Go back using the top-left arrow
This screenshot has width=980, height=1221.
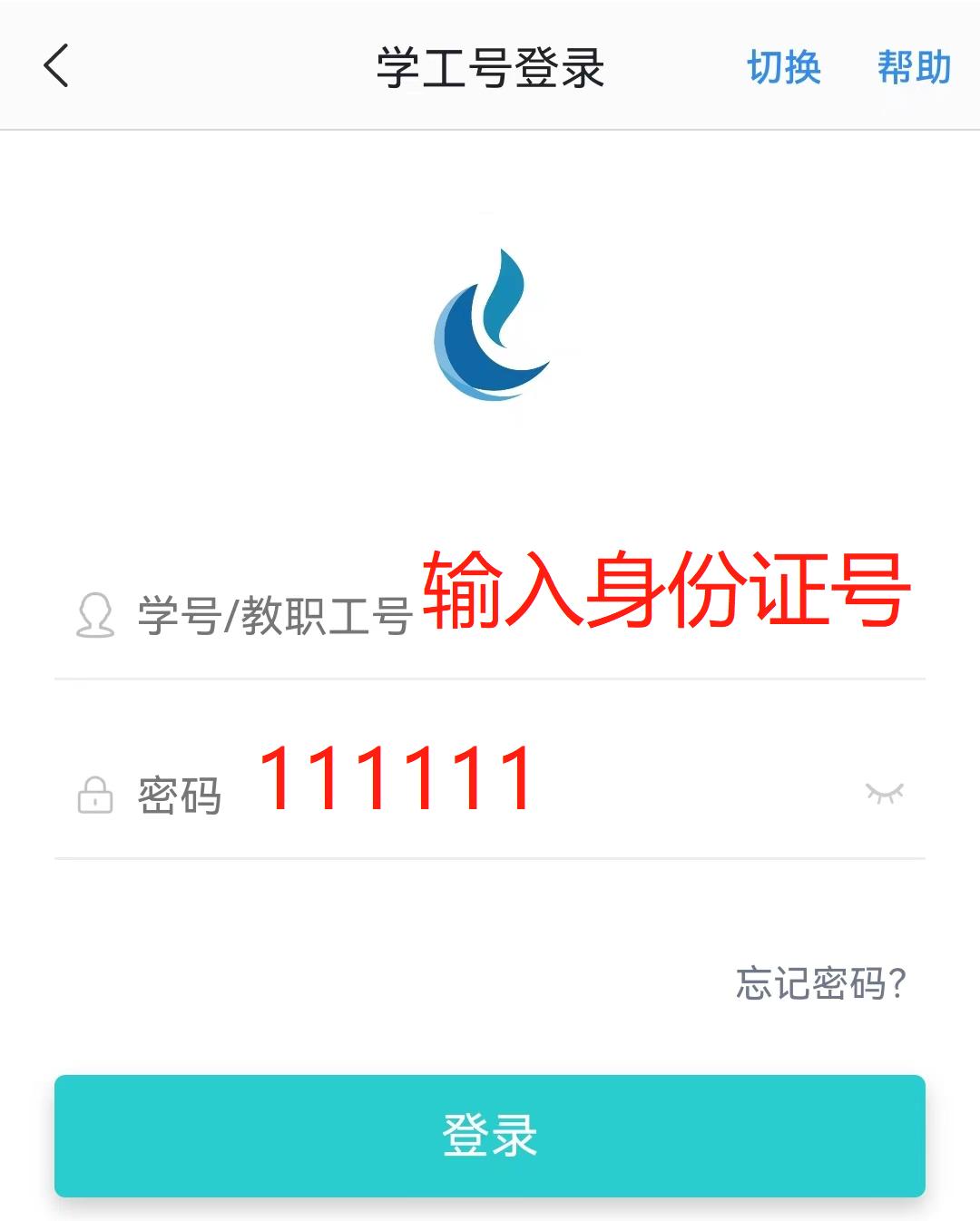(56, 66)
